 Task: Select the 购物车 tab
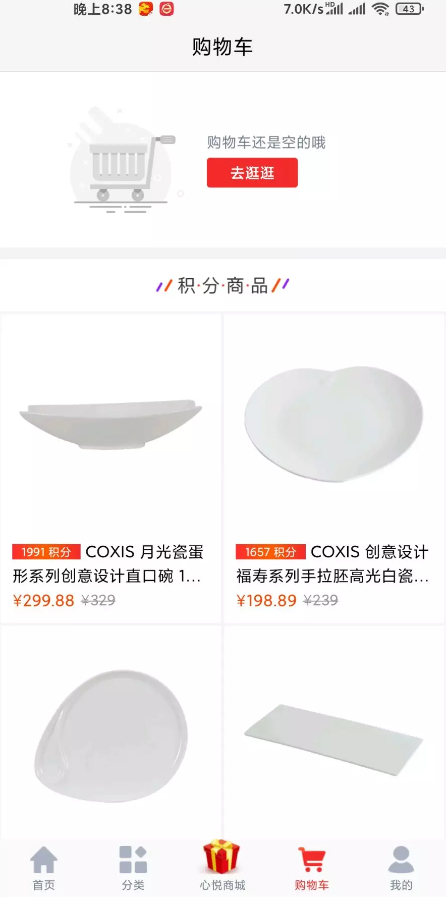[x=312, y=868]
